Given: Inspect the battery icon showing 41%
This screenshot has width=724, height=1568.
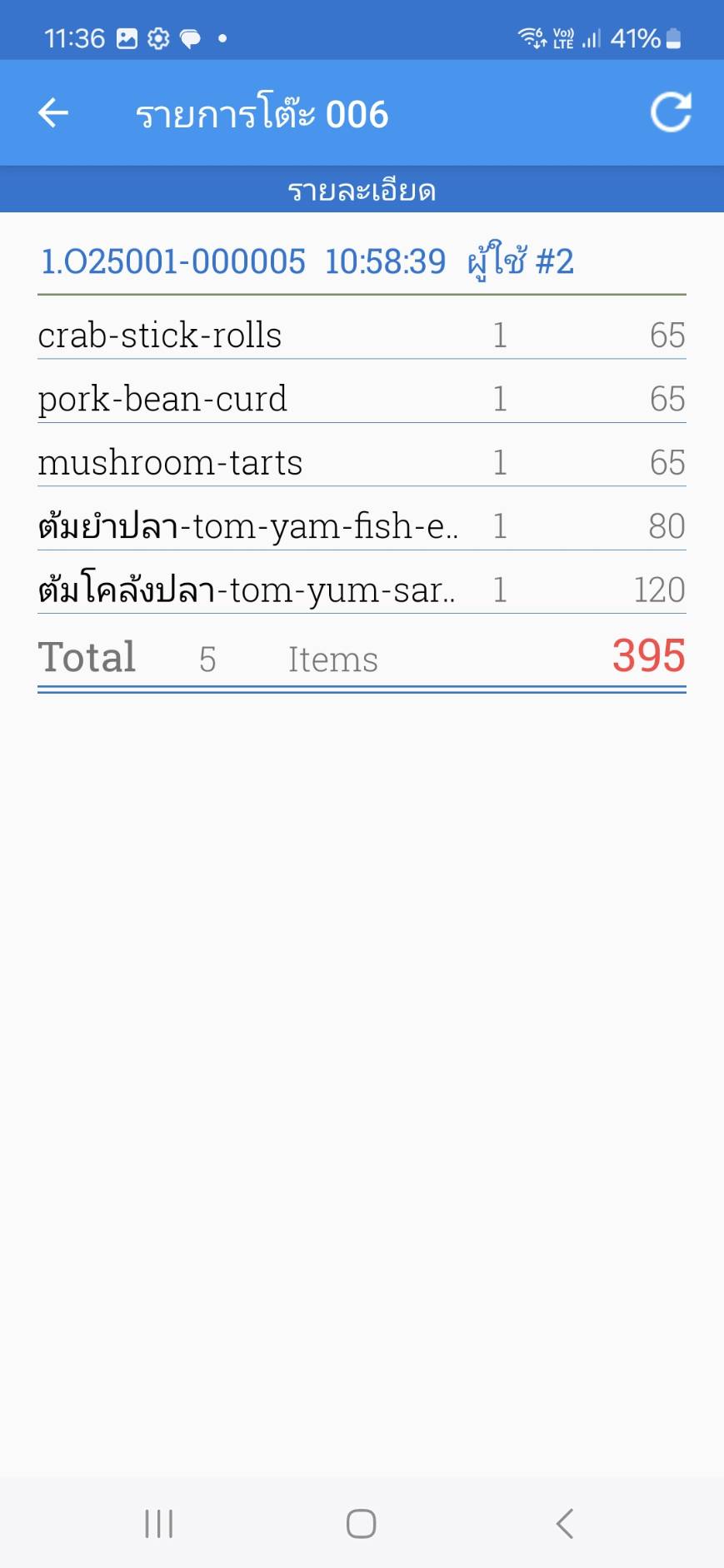Looking at the screenshot, I should [675, 37].
